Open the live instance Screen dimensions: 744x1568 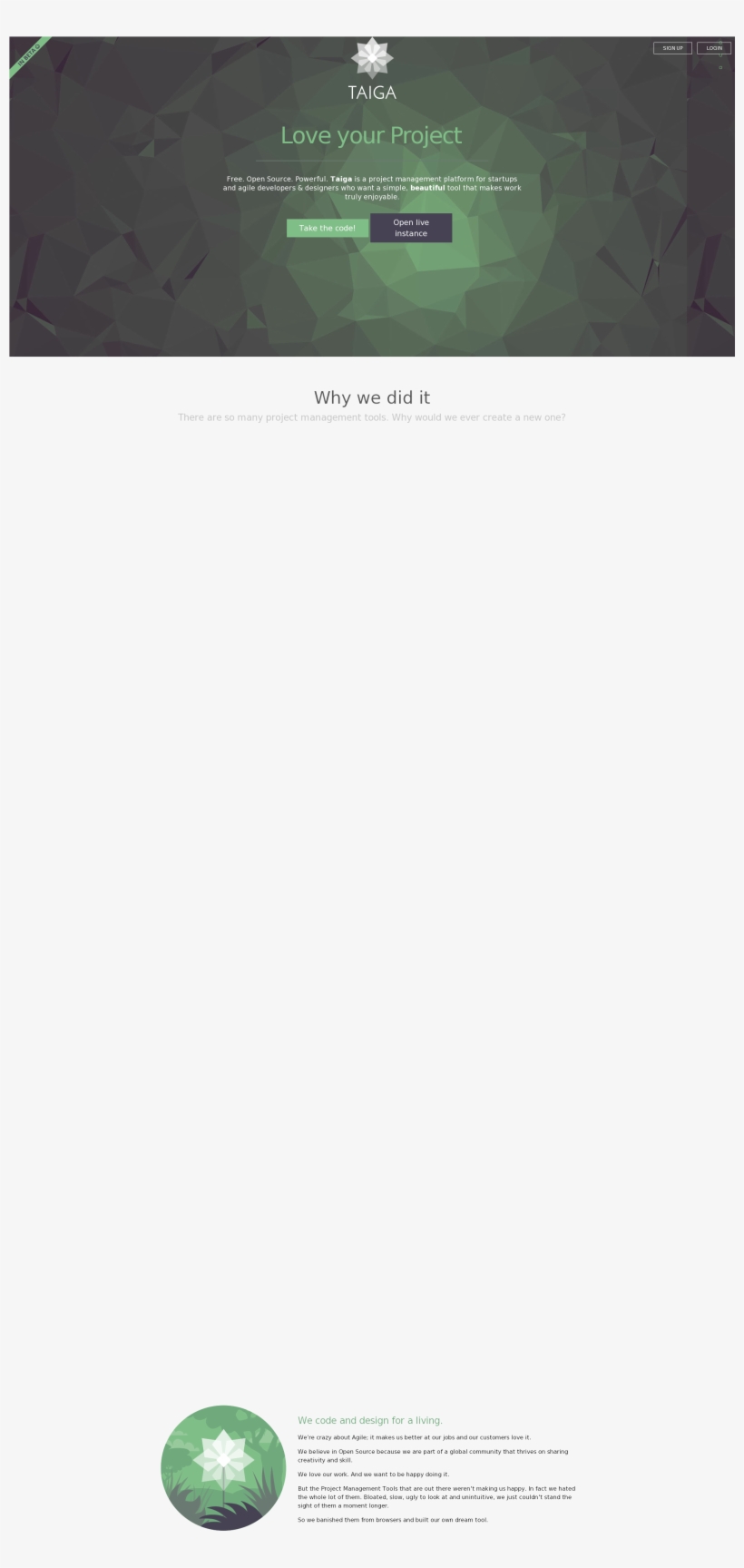coord(411,228)
